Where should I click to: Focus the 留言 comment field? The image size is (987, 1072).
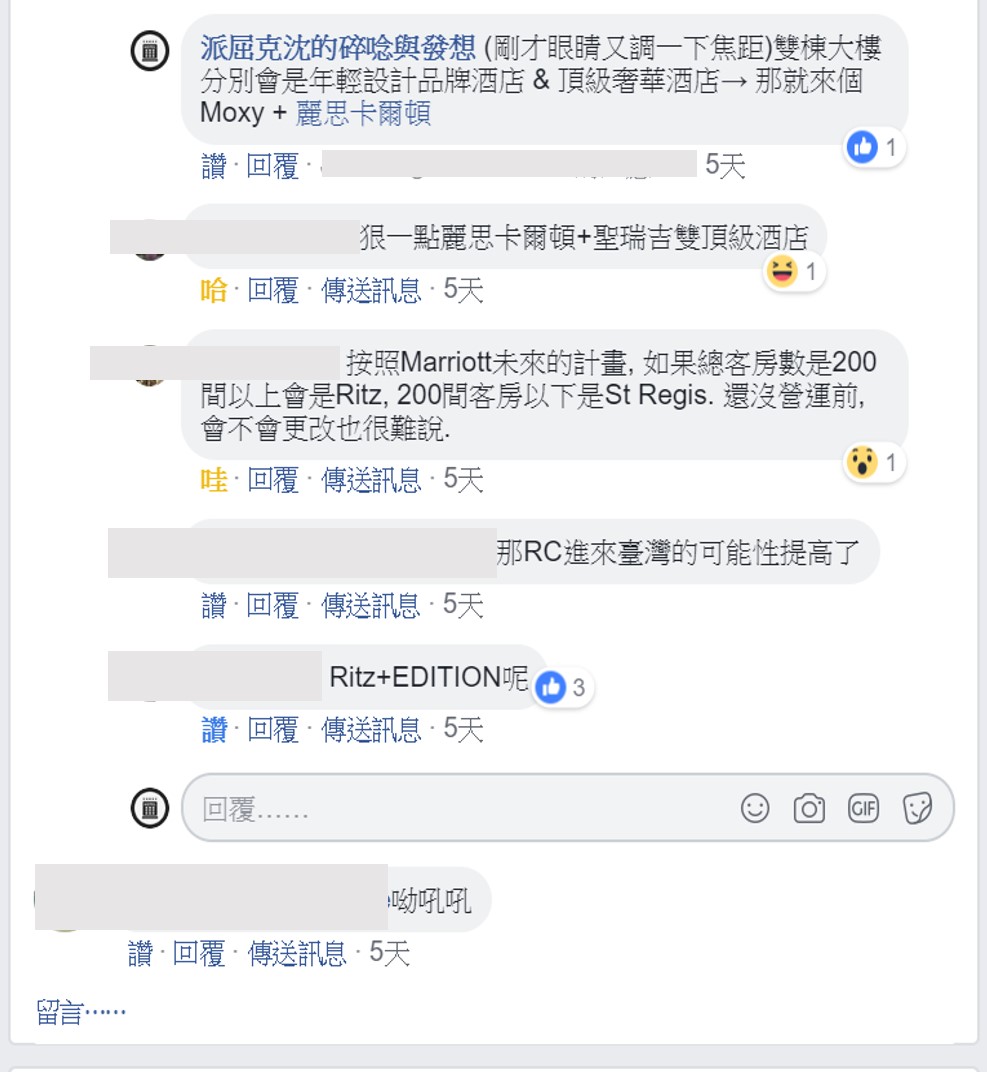click(x=81, y=1011)
